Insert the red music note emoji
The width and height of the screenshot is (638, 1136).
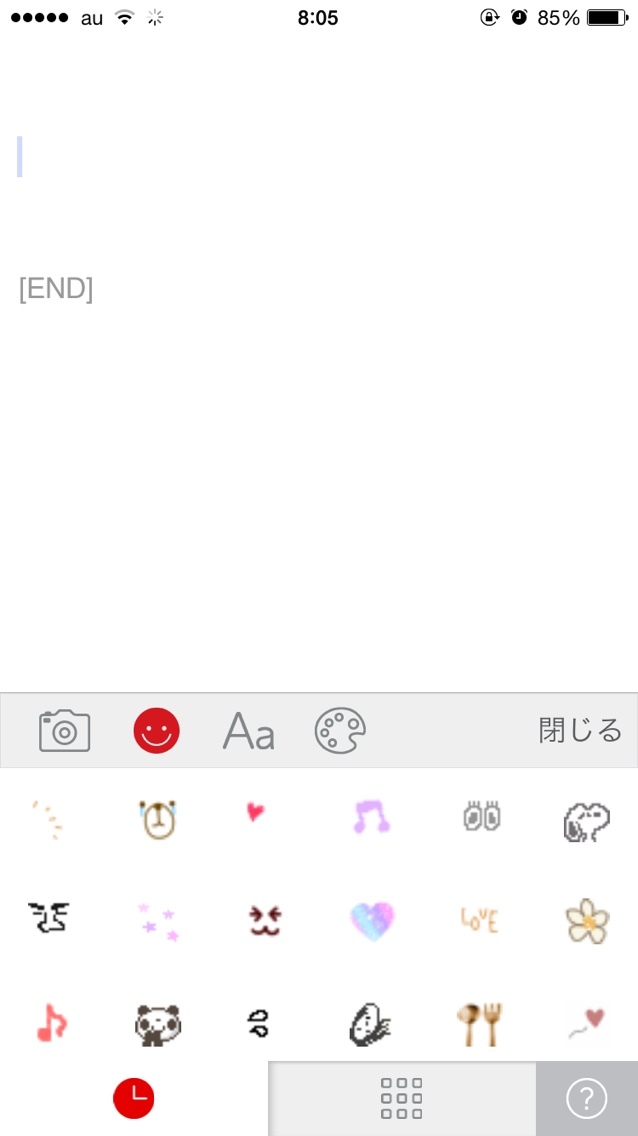[x=50, y=1024]
